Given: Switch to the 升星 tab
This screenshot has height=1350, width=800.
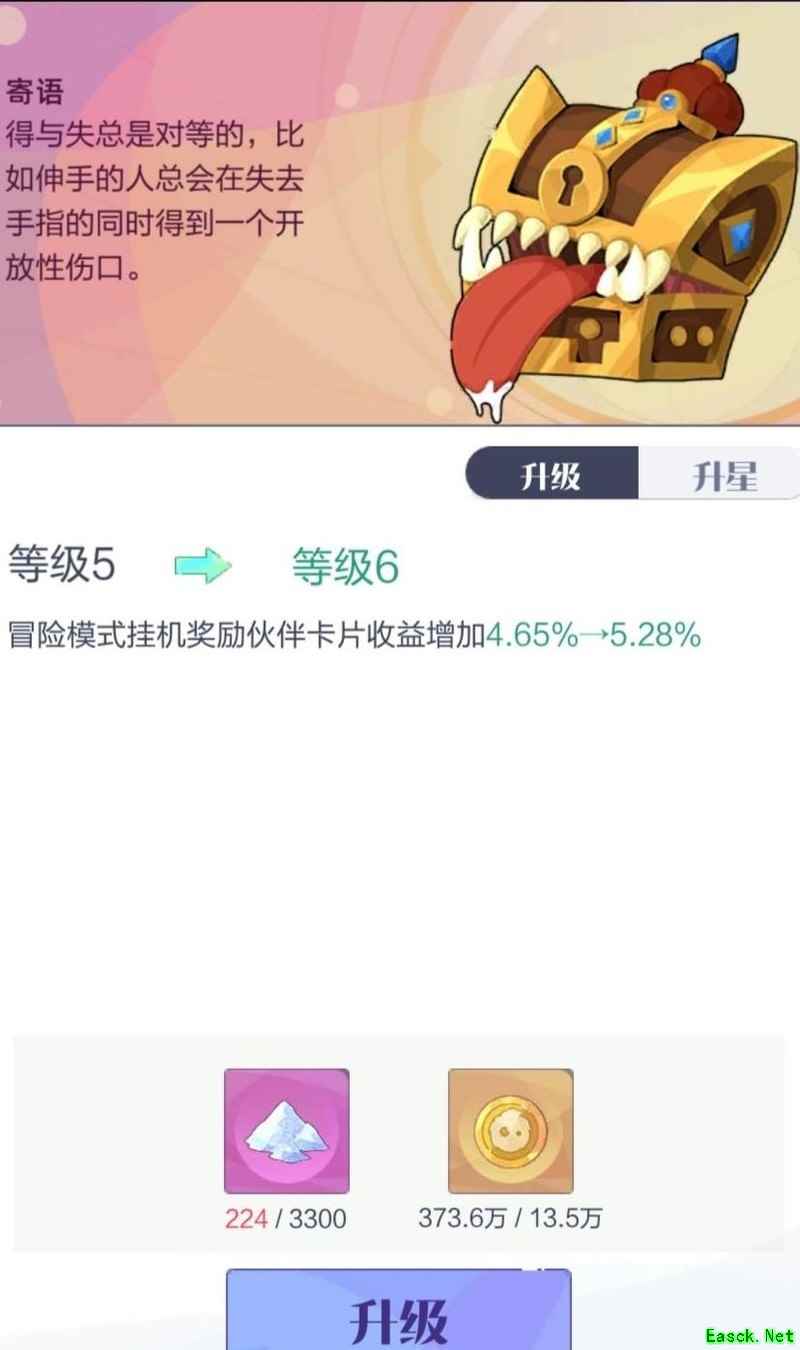Looking at the screenshot, I should (722, 474).
